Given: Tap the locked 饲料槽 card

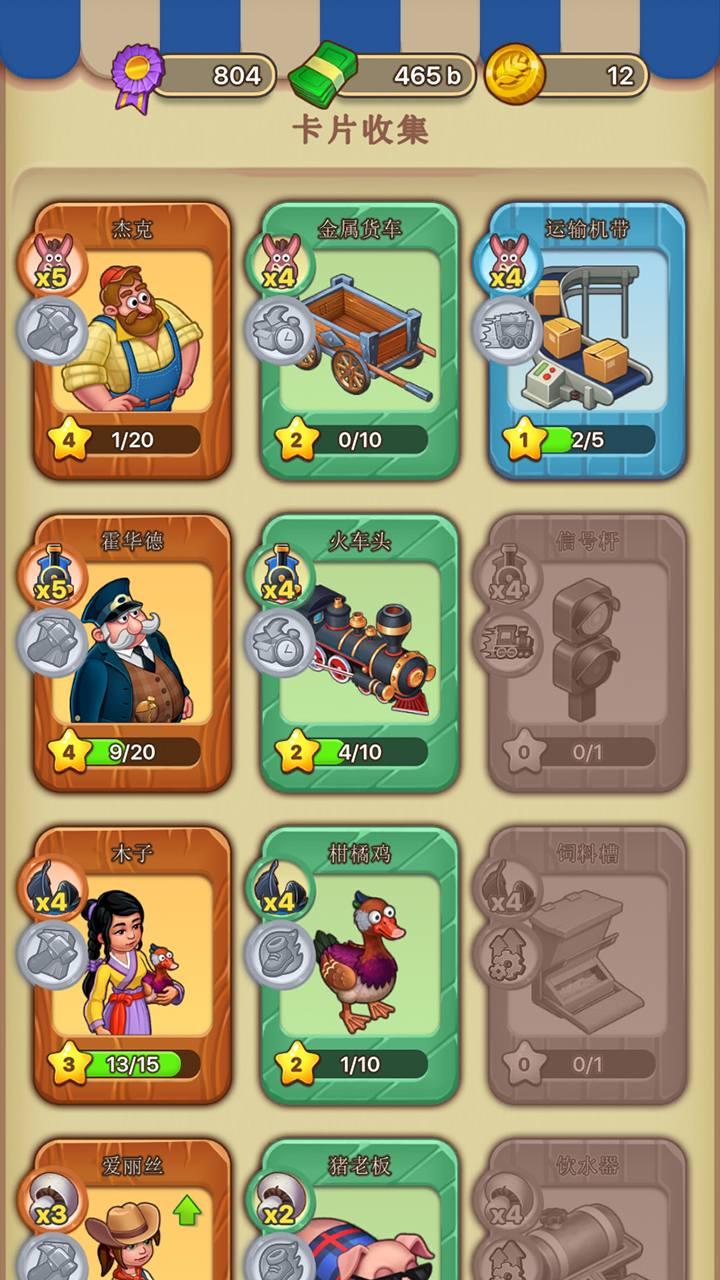Looking at the screenshot, I should 587,964.
